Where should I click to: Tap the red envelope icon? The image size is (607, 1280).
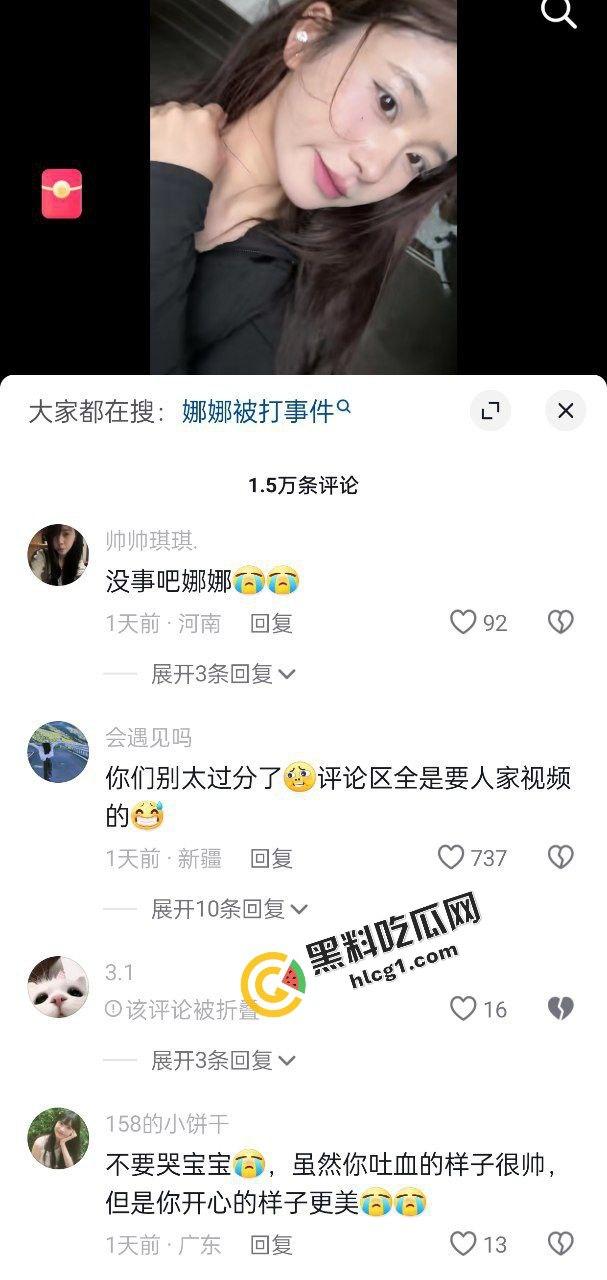click(61, 193)
